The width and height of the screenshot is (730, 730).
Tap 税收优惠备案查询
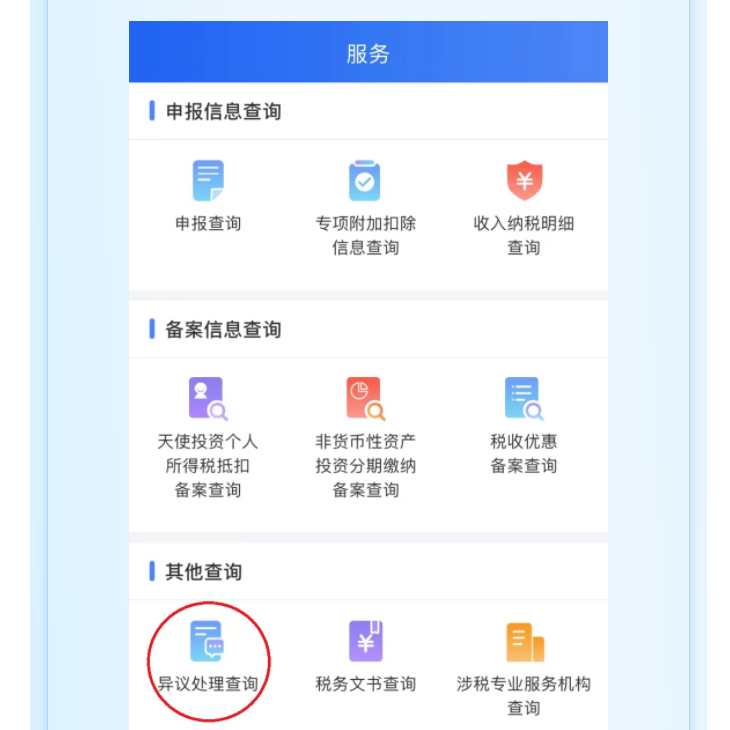click(523, 400)
